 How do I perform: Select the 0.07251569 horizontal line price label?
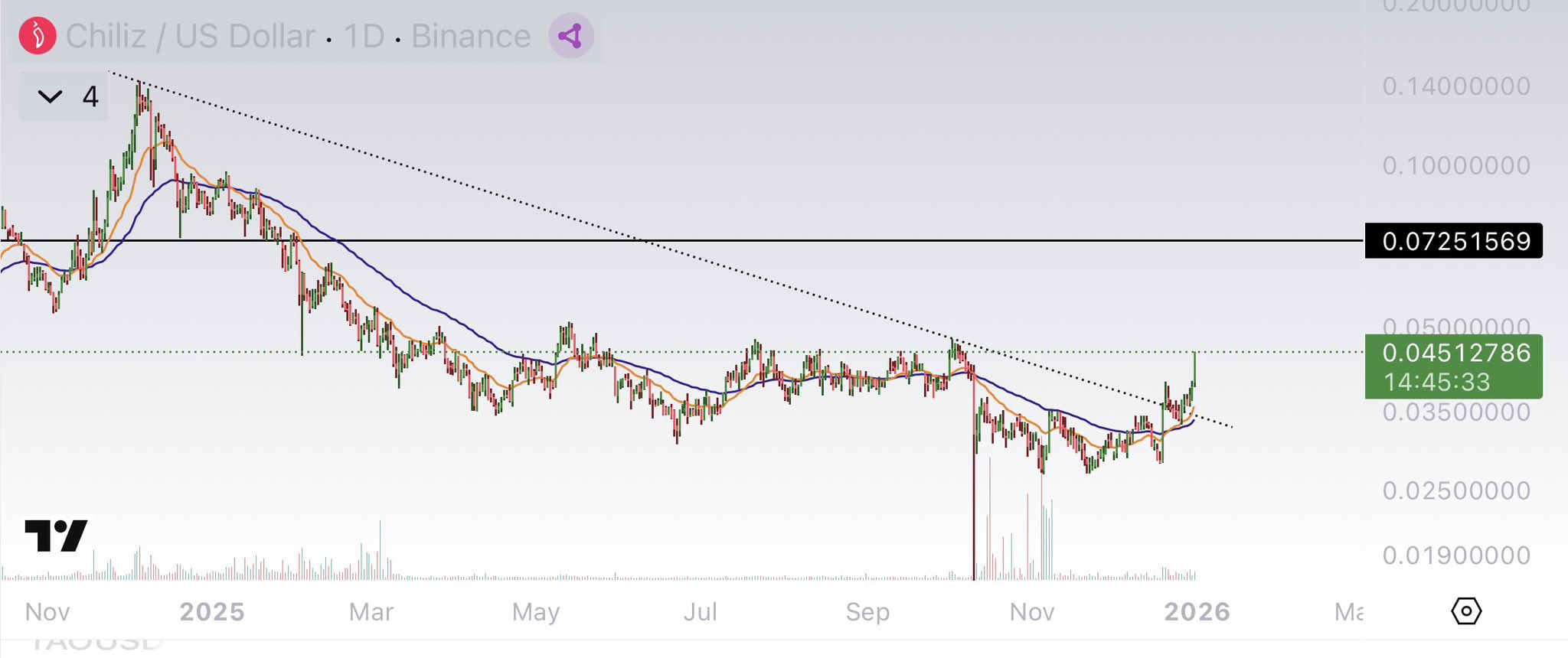(1453, 241)
